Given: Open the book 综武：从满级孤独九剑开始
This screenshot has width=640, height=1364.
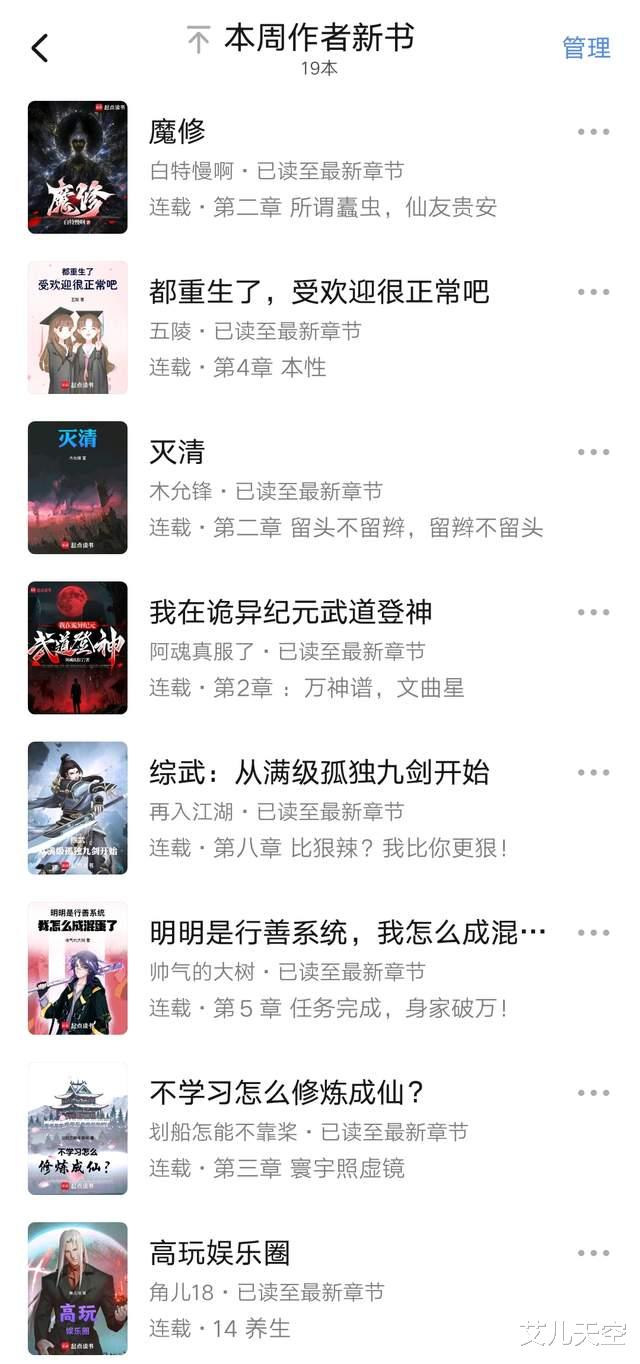Looking at the screenshot, I should tap(319, 772).
